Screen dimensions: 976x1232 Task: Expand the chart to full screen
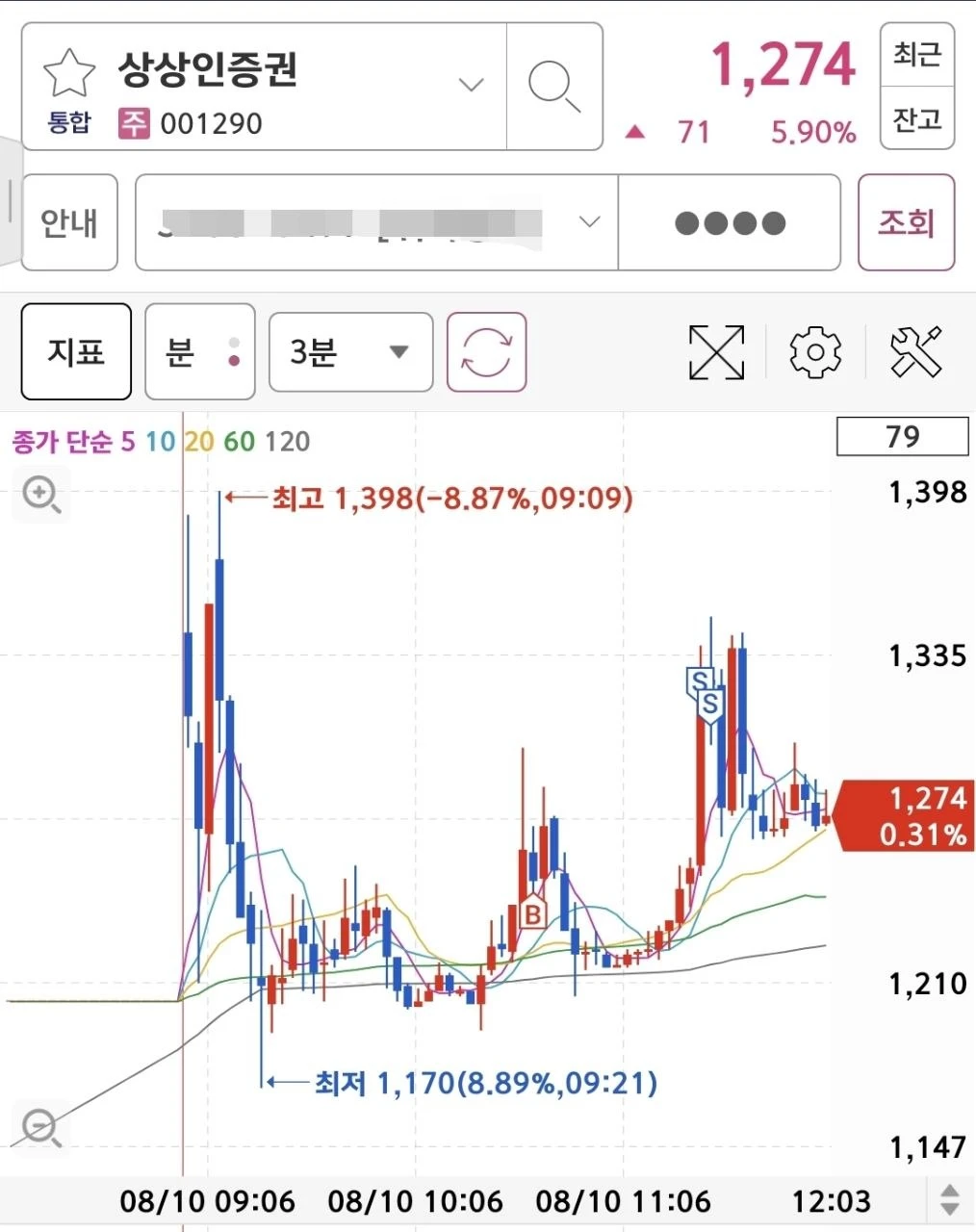pos(717,351)
